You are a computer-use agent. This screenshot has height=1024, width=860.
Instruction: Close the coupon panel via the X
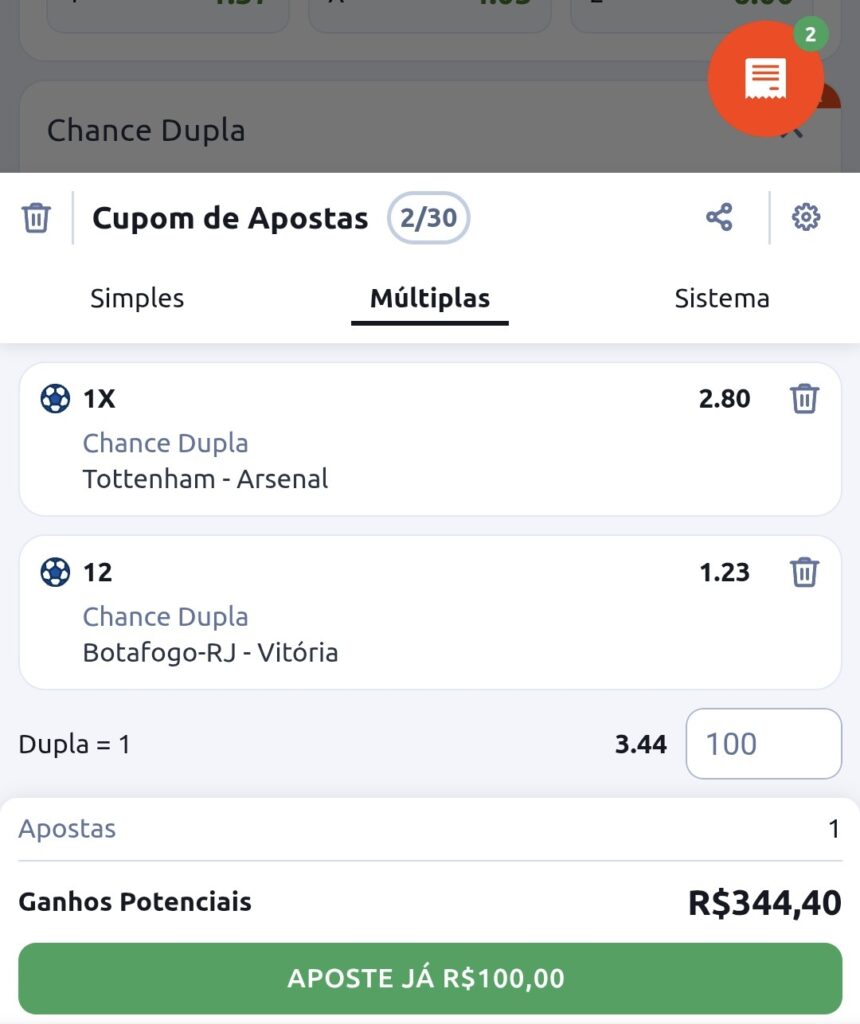795,132
